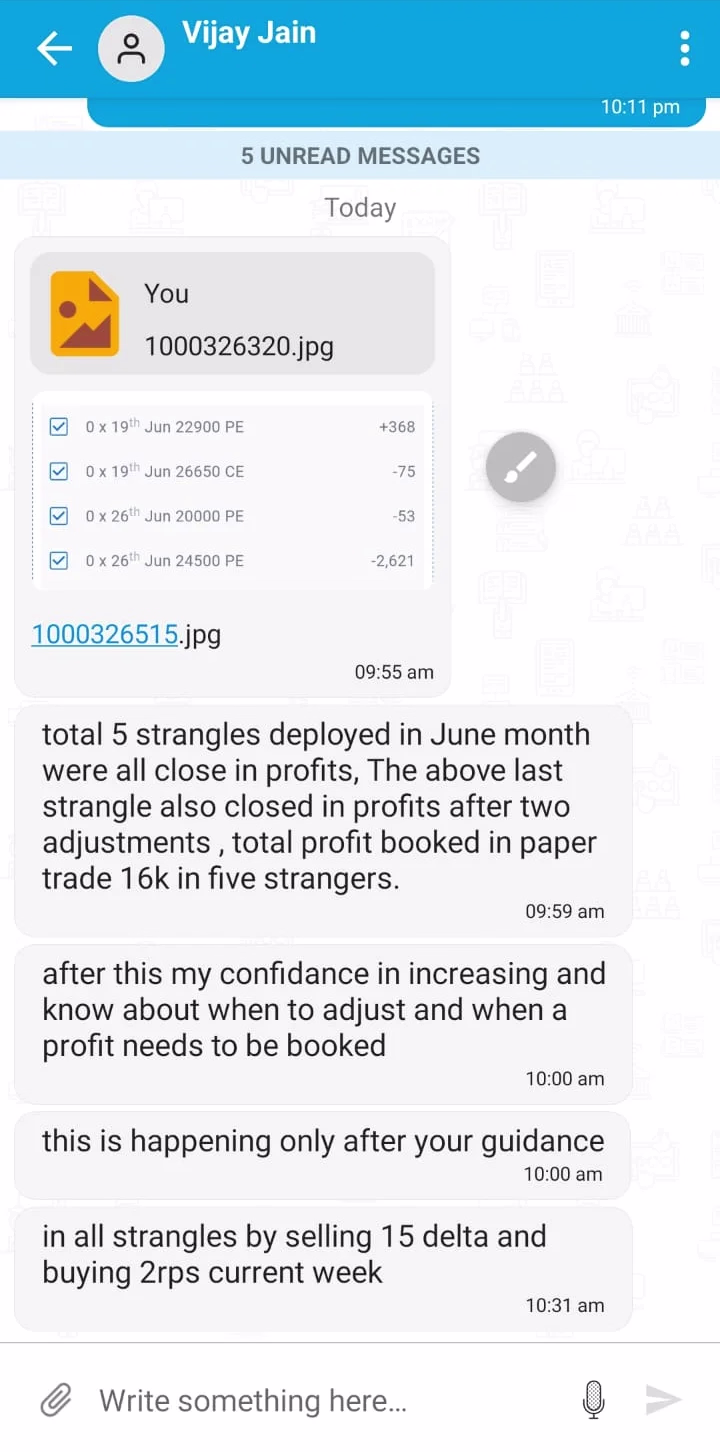Tap the paintbrush edit button
The image size is (720, 1452).
point(521,467)
